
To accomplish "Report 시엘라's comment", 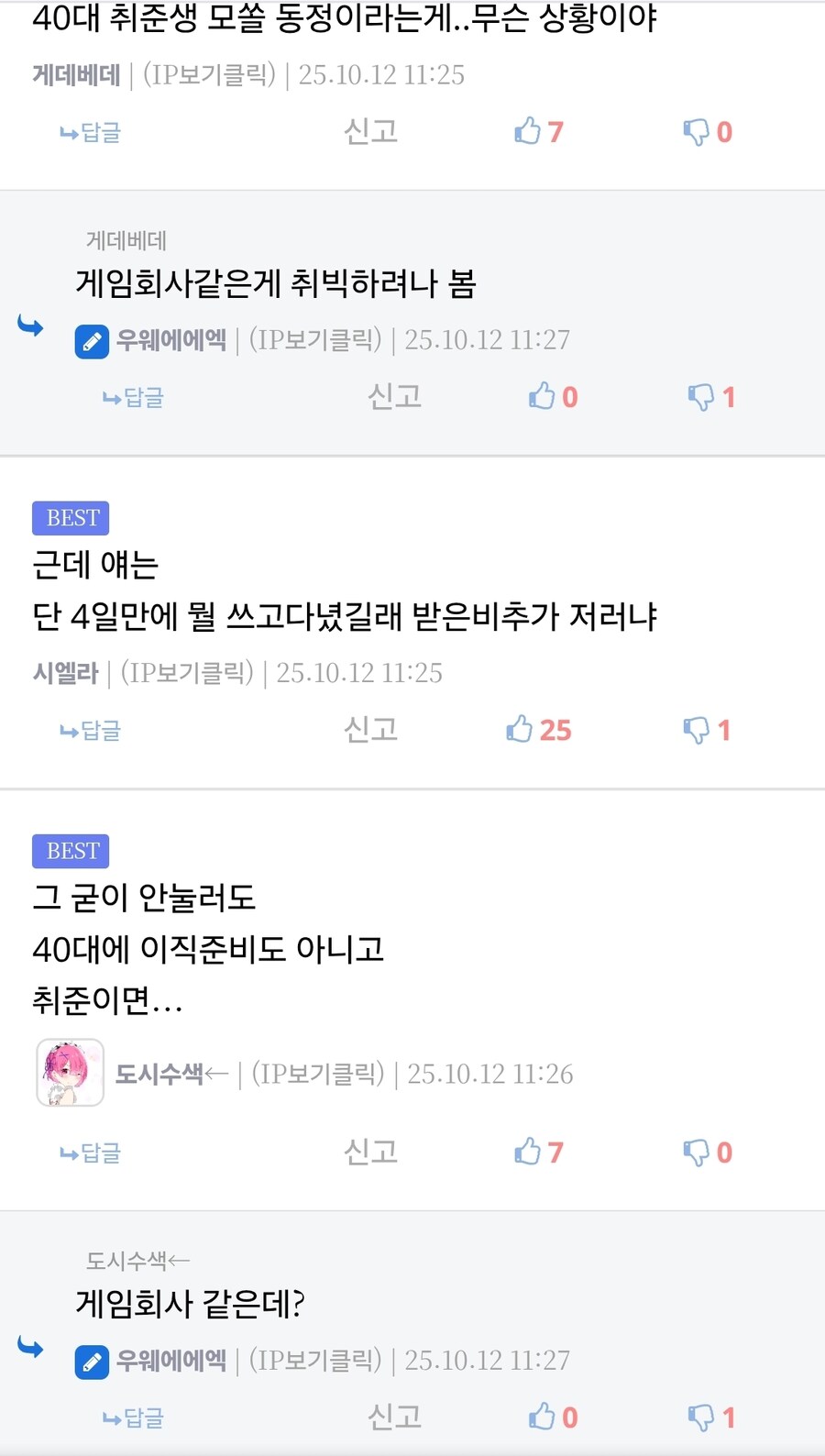I will (370, 730).
